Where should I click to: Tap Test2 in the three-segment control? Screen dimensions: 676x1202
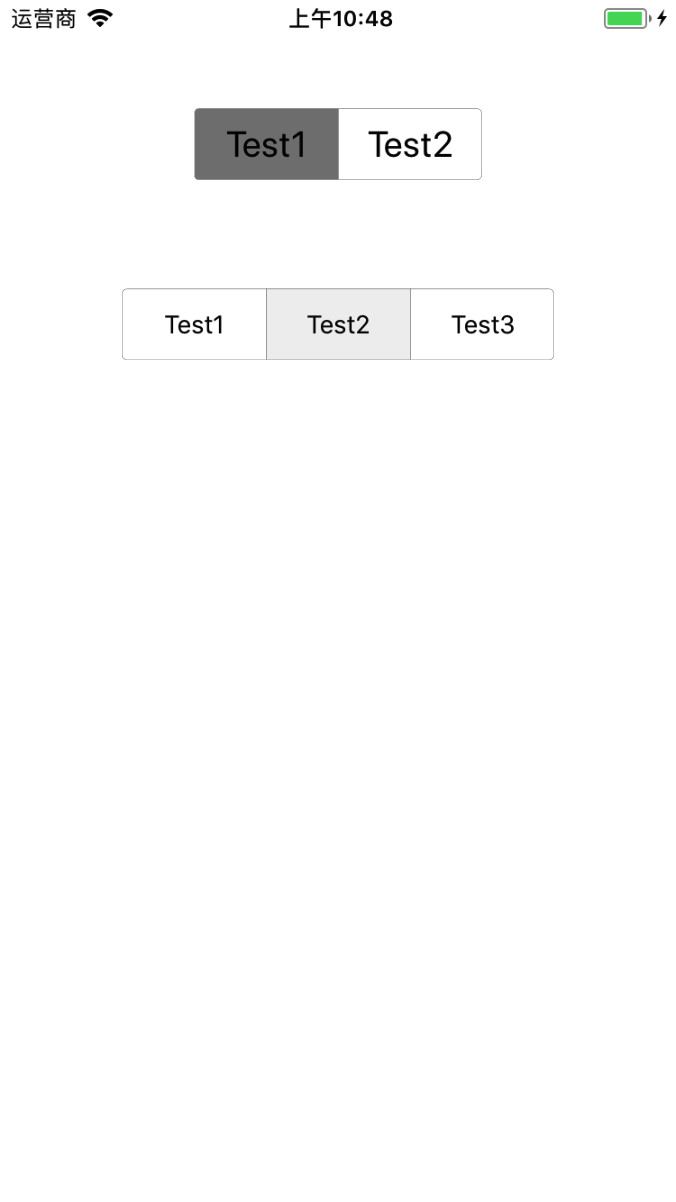[x=338, y=324]
